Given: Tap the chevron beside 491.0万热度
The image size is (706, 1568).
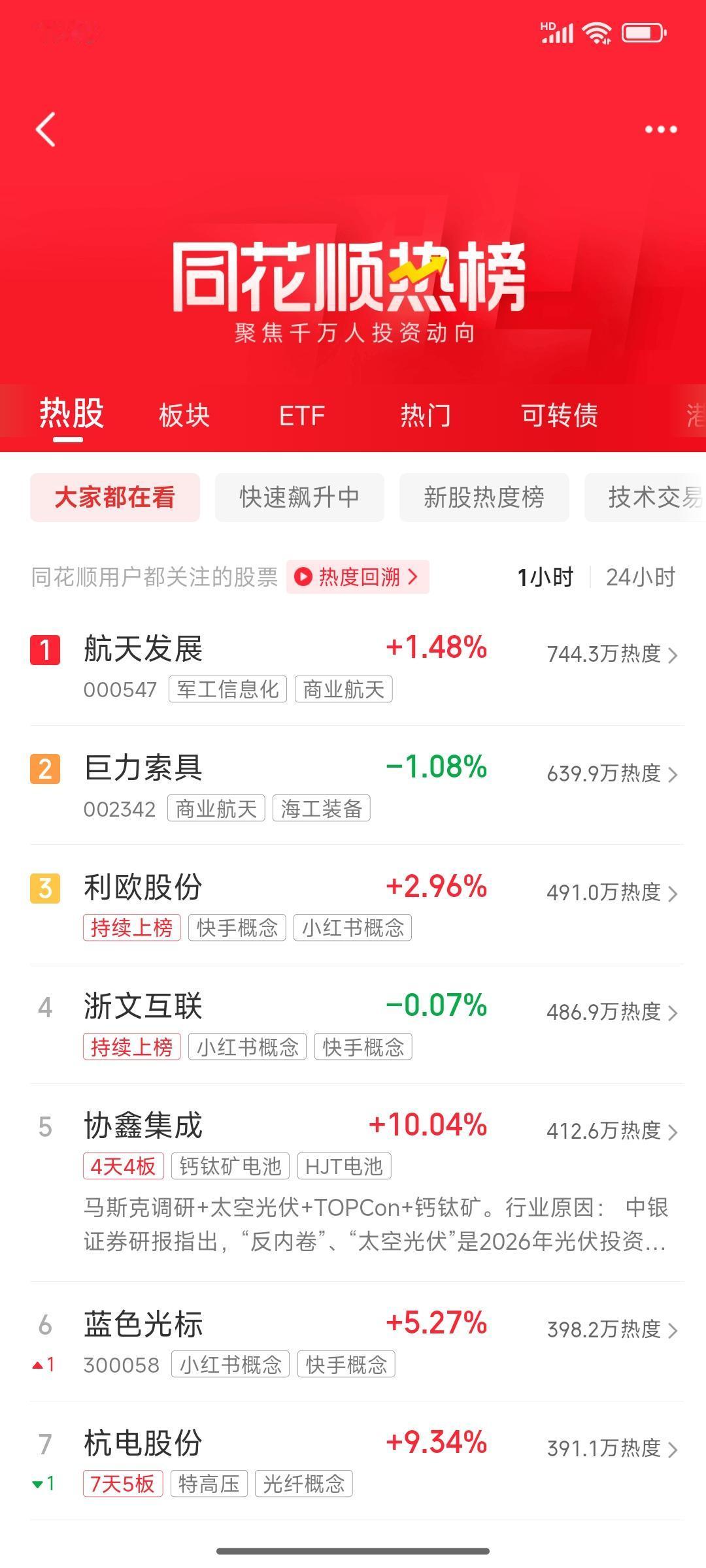Looking at the screenshot, I should [x=673, y=894].
